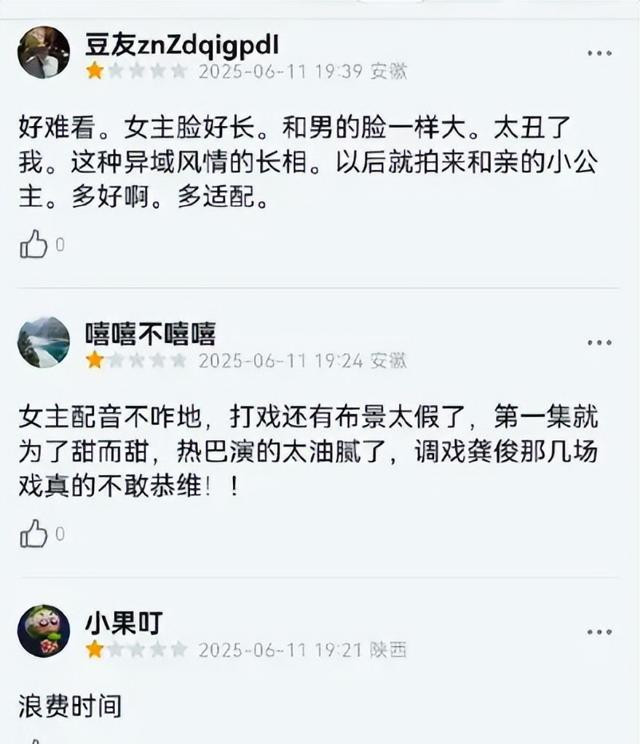Like 嘻嘻不嘻嘻's review

34,533
